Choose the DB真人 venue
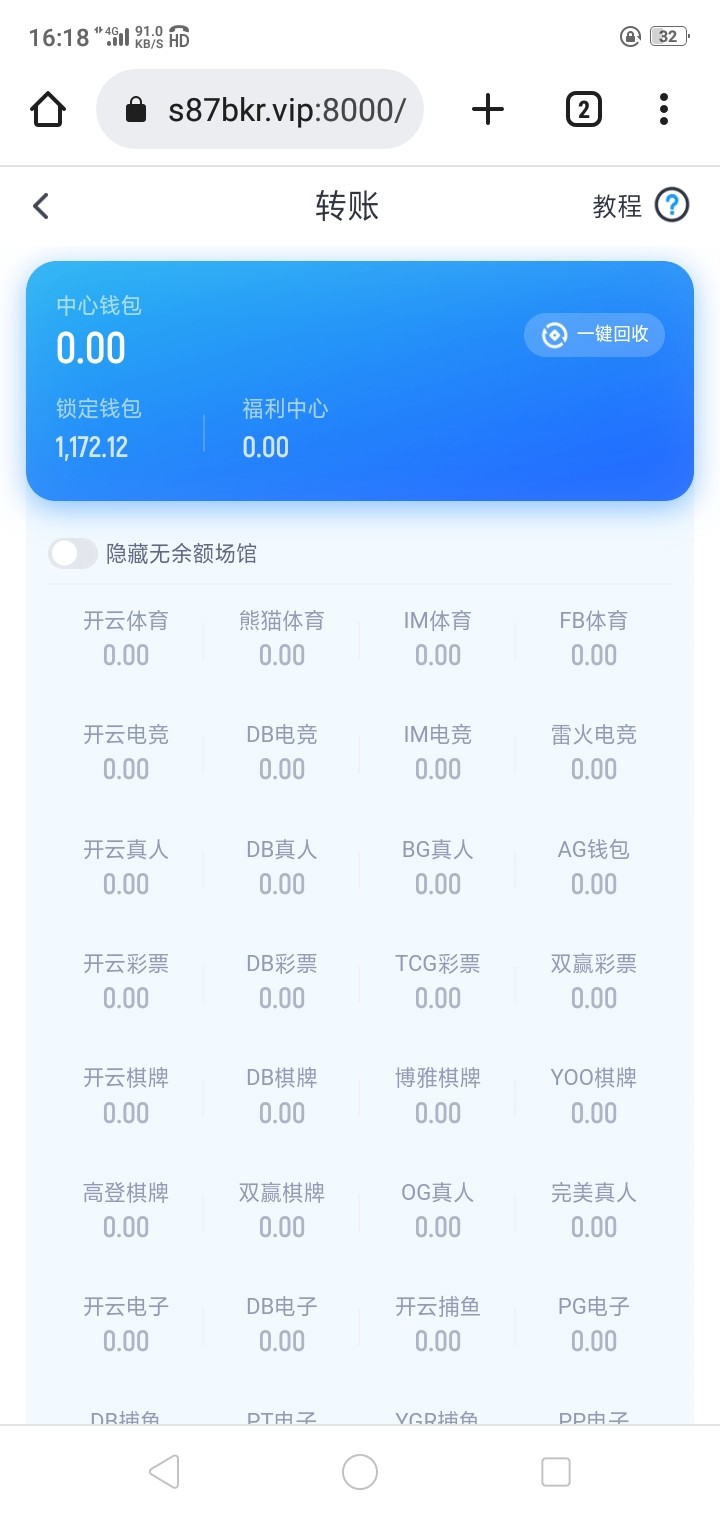The image size is (720, 1520). [x=282, y=867]
